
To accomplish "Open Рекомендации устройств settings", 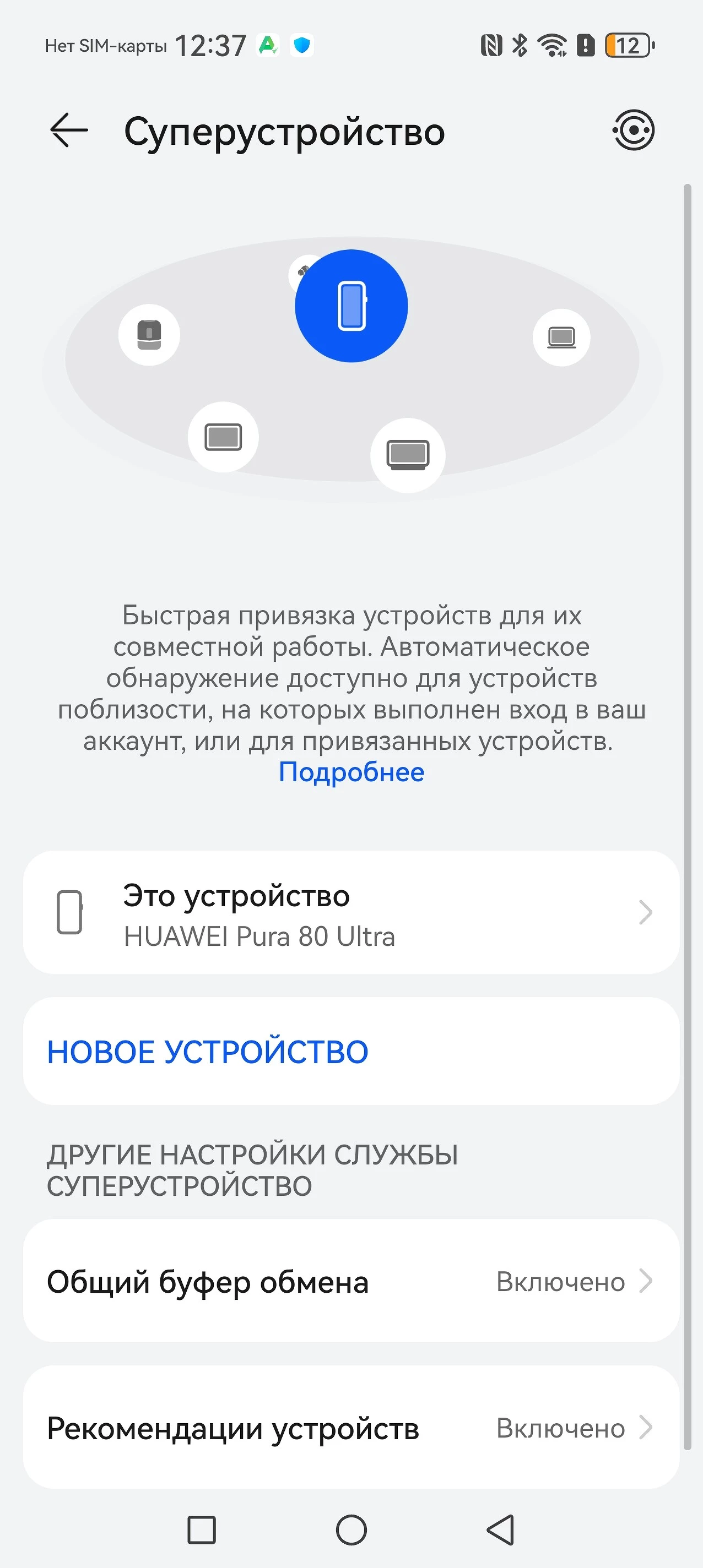I will 351,1428.
